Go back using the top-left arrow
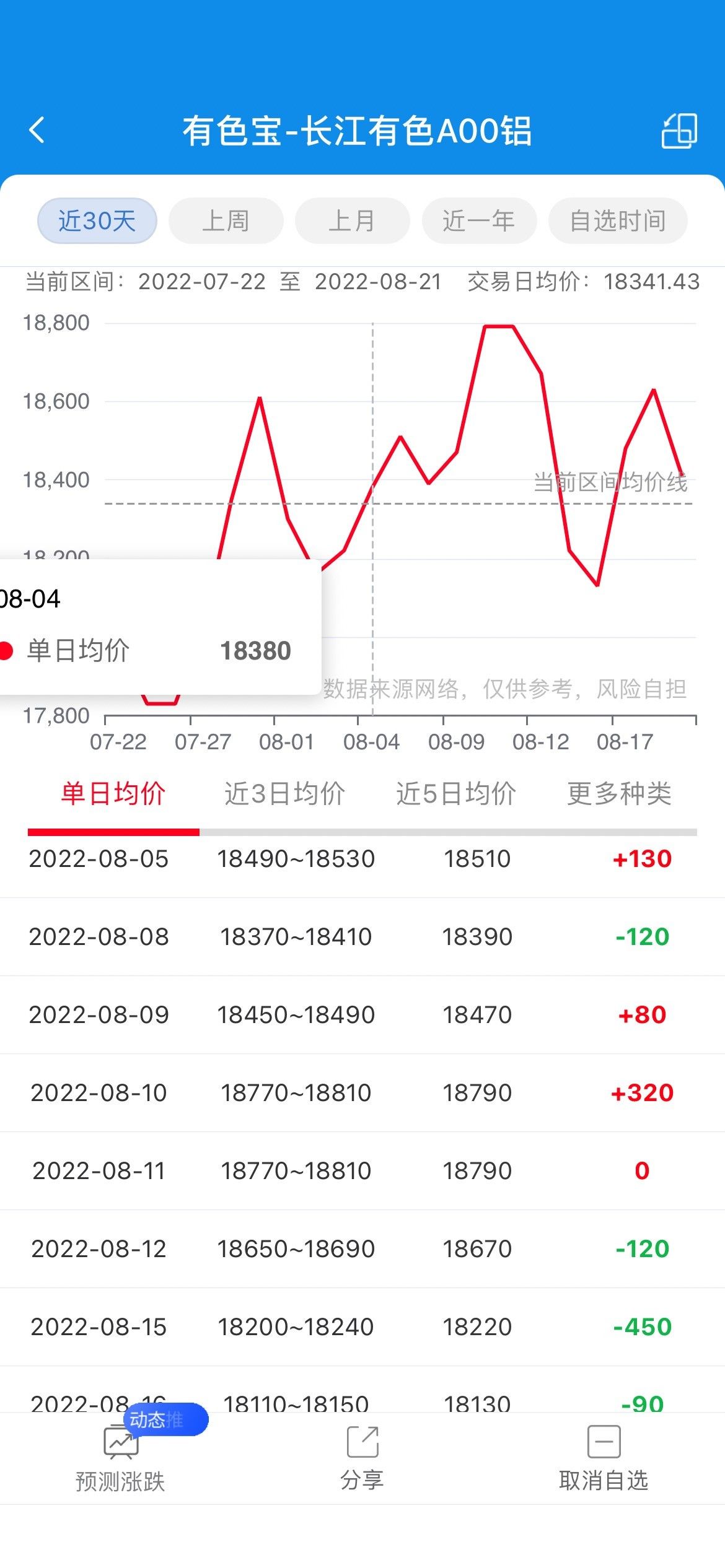 [x=37, y=130]
